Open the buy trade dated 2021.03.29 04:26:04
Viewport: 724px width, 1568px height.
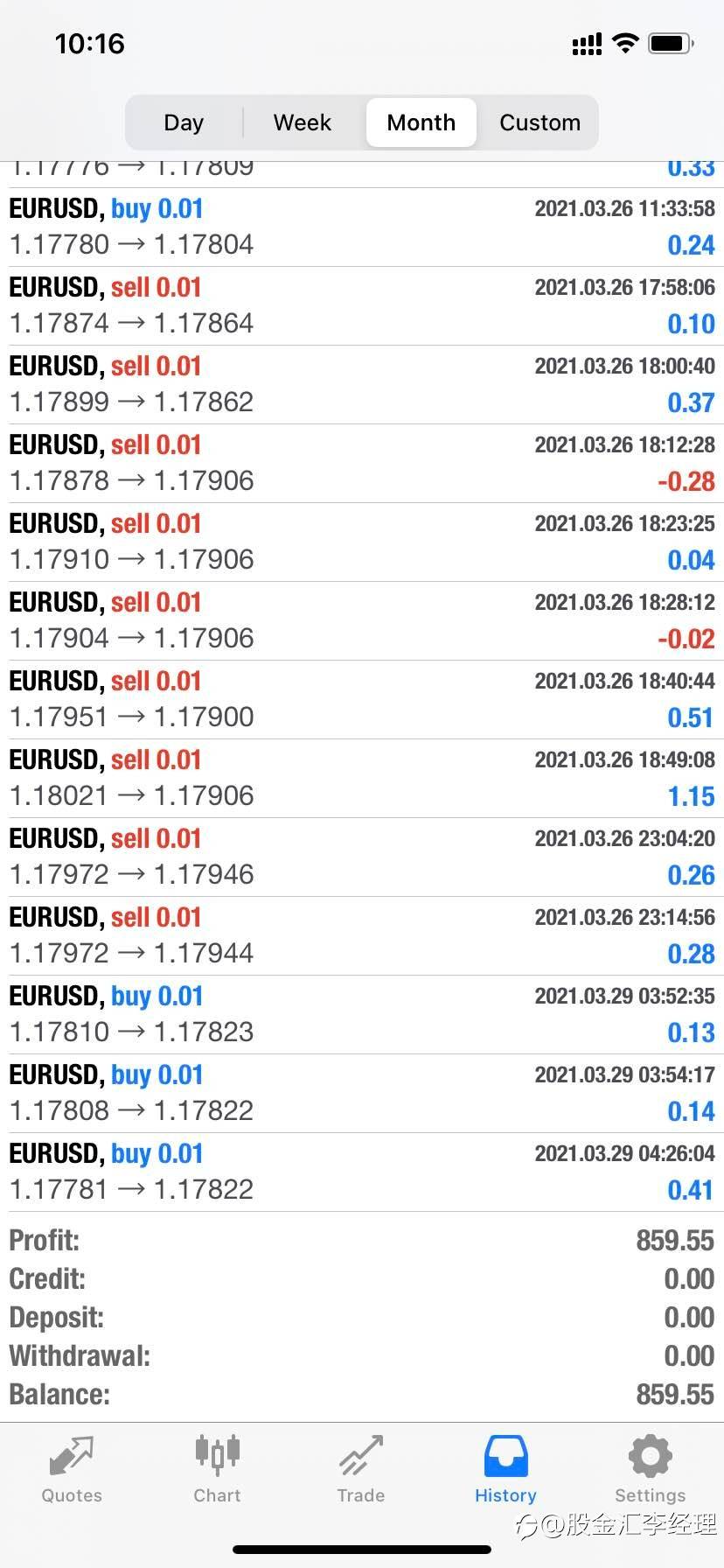point(362,1172)
